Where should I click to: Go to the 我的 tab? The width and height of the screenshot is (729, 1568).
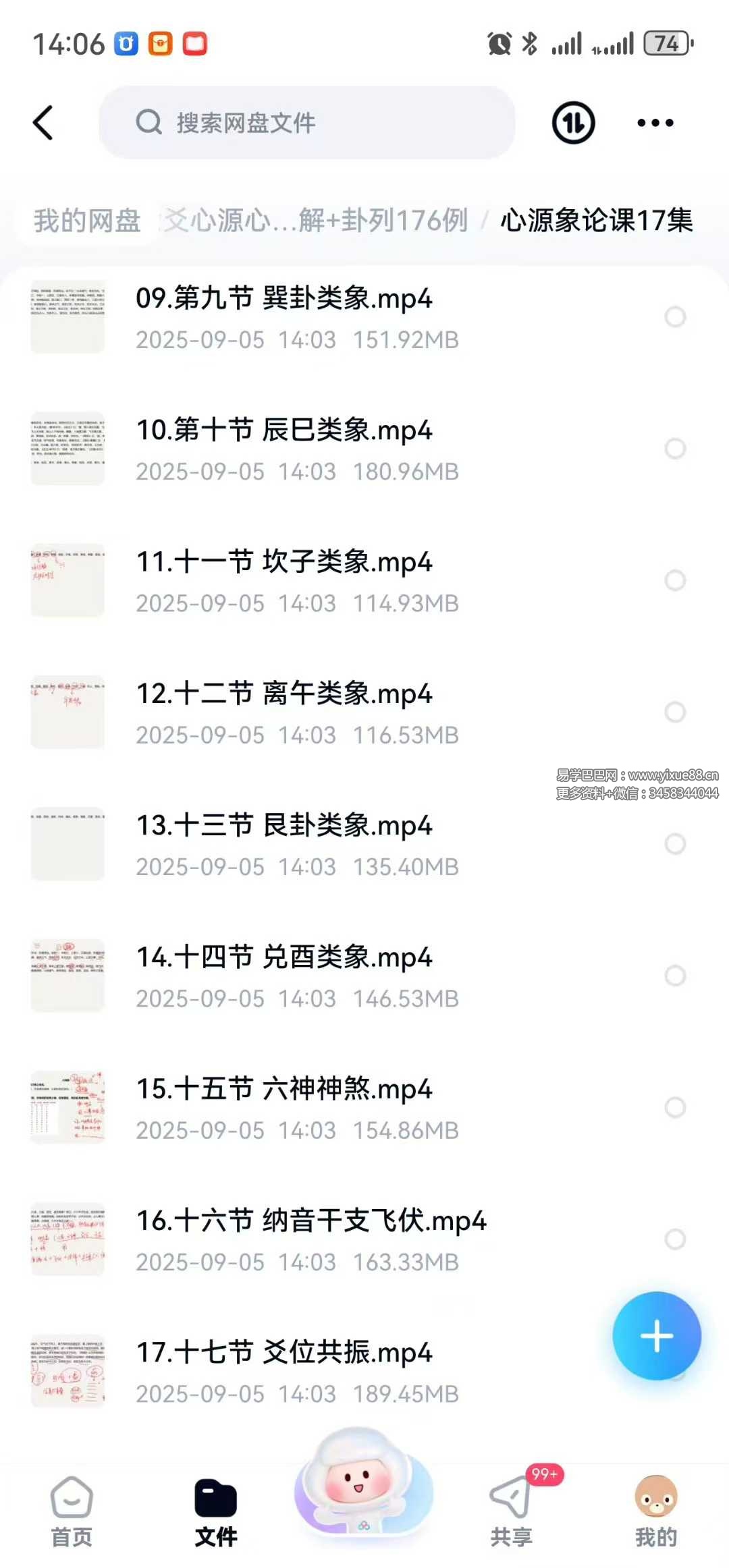pyautogui.click(x=655, y=1511)
